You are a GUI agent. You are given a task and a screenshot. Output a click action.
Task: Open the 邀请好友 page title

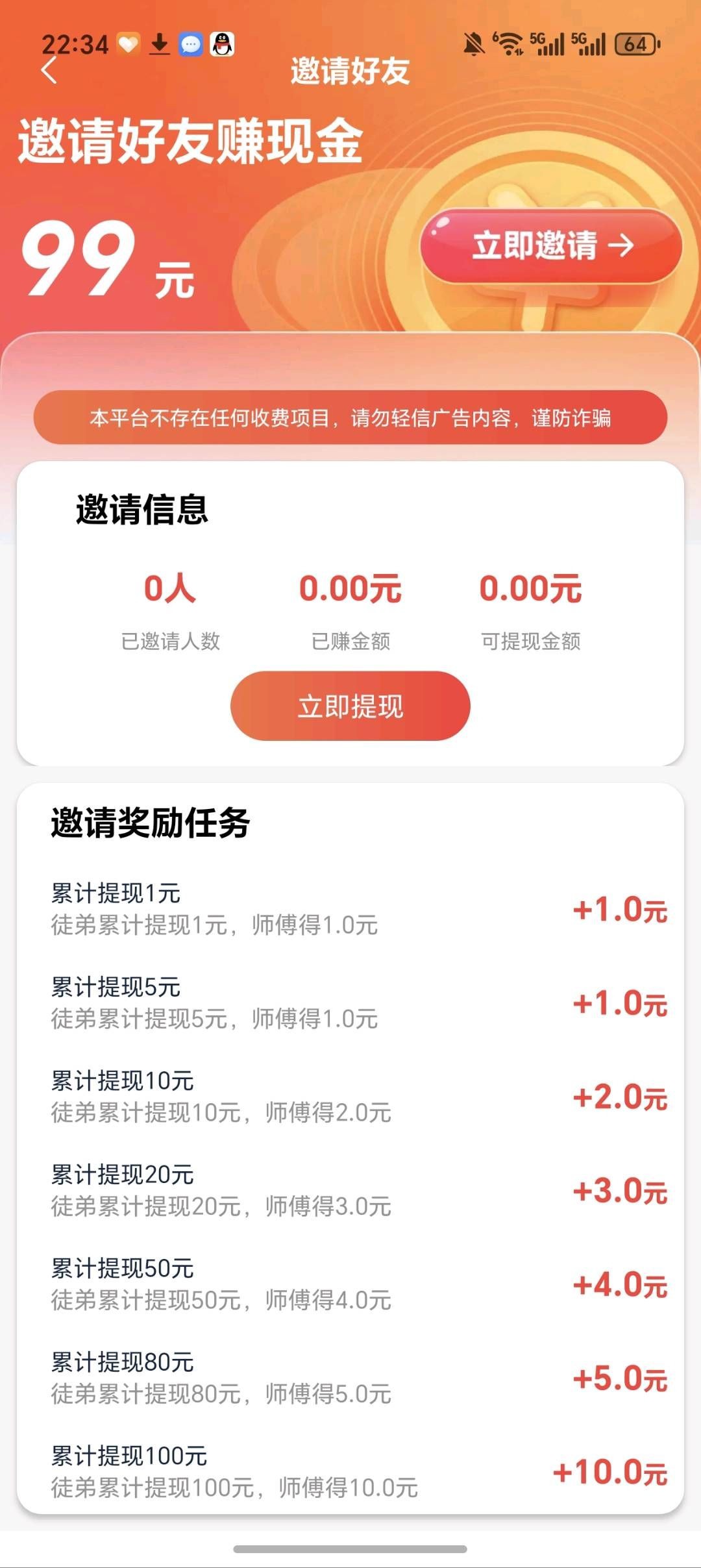350,73
